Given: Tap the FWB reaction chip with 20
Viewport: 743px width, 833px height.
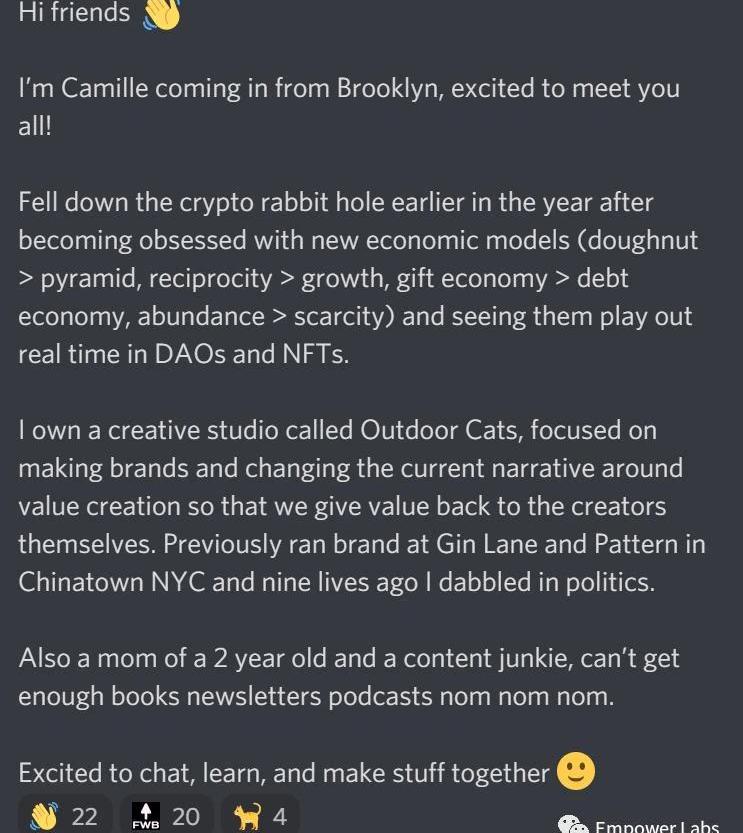Looking at the screenshot, I should pos(165,816).
